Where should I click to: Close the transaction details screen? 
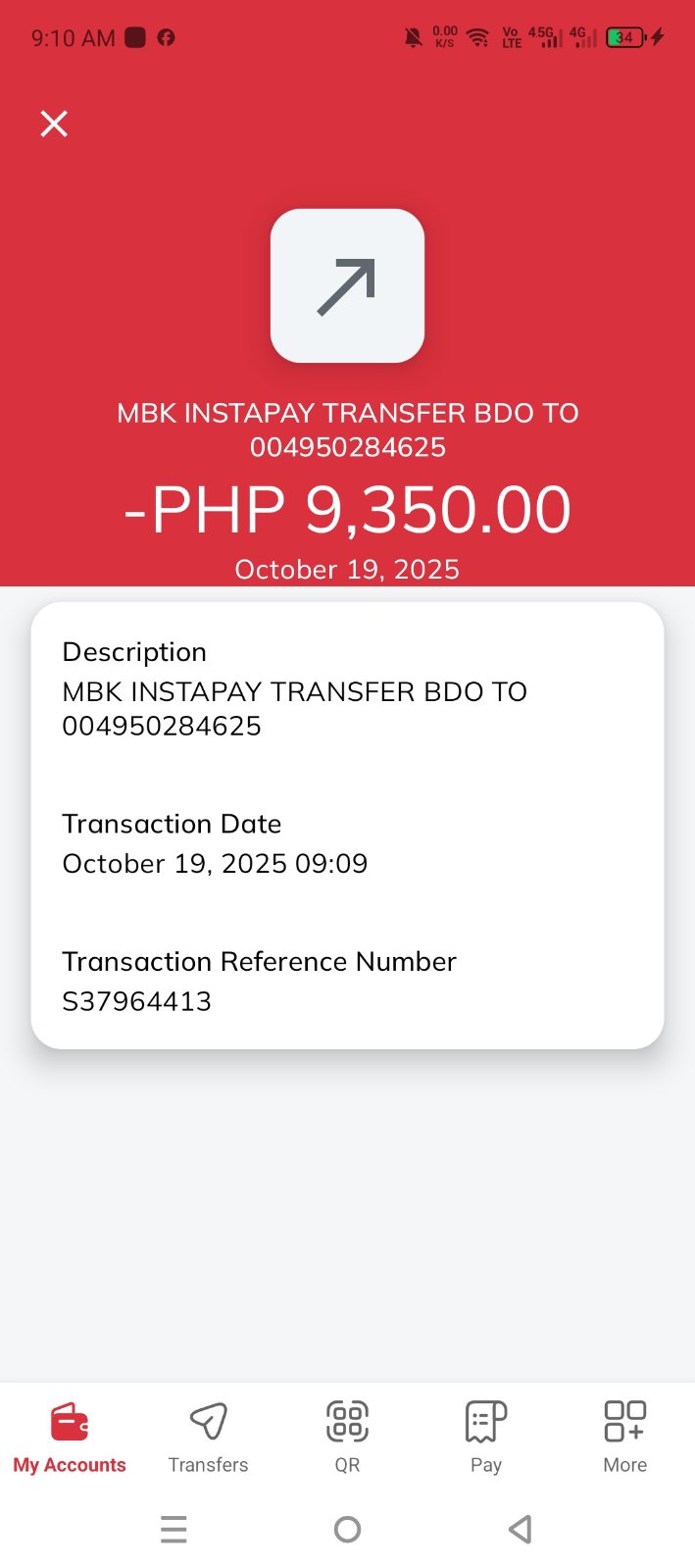54,124
